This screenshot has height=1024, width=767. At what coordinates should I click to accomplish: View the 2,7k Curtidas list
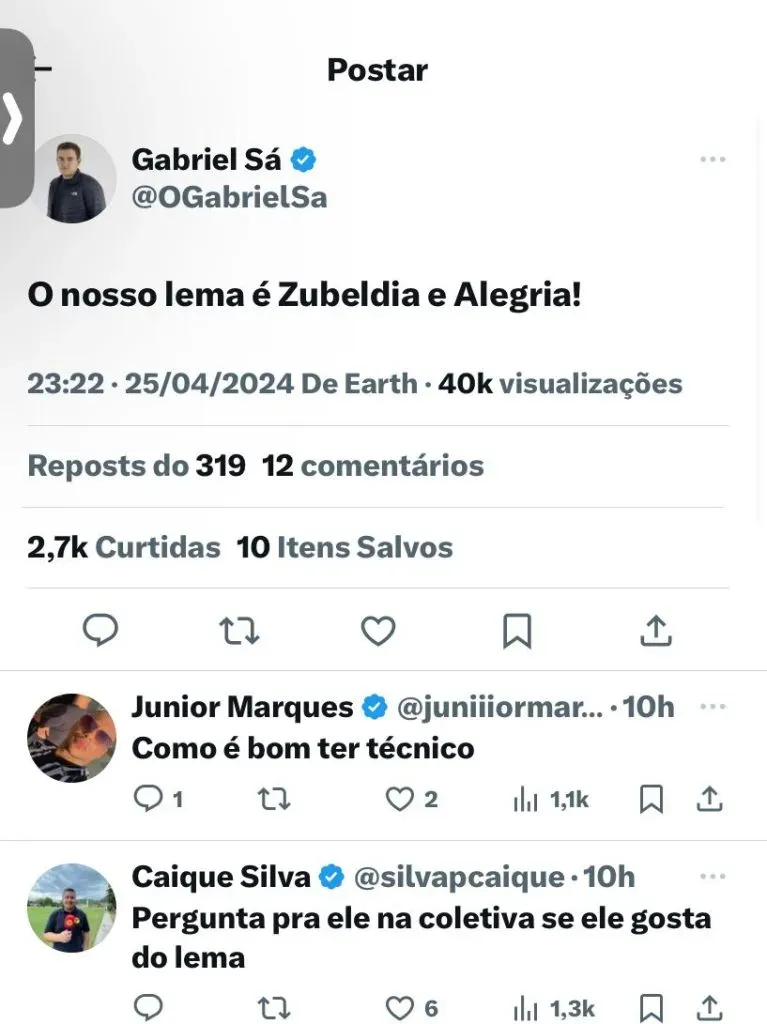[x=124, y=548]
